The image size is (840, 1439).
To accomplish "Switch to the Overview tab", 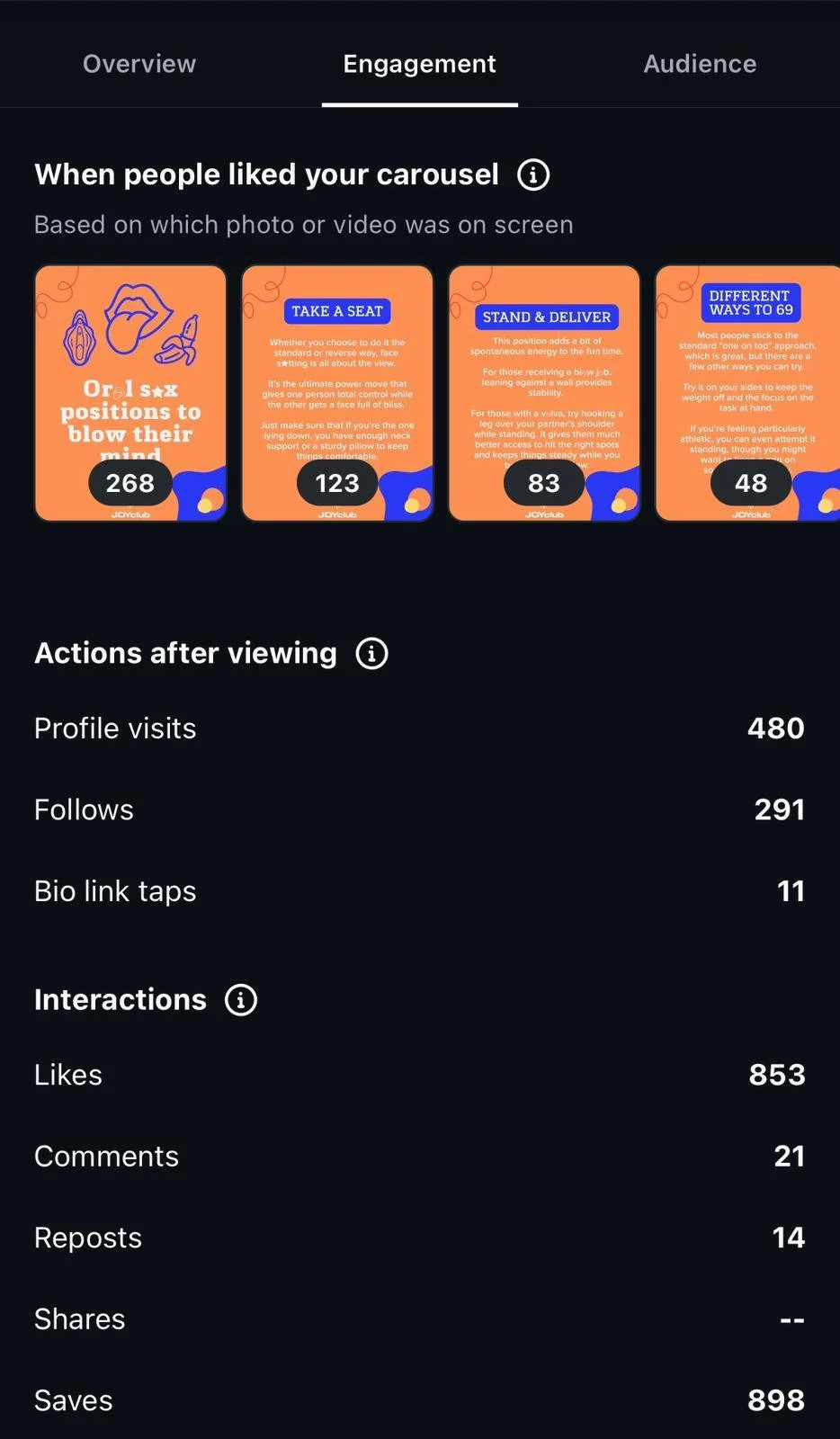I will [x=139, y=64].
